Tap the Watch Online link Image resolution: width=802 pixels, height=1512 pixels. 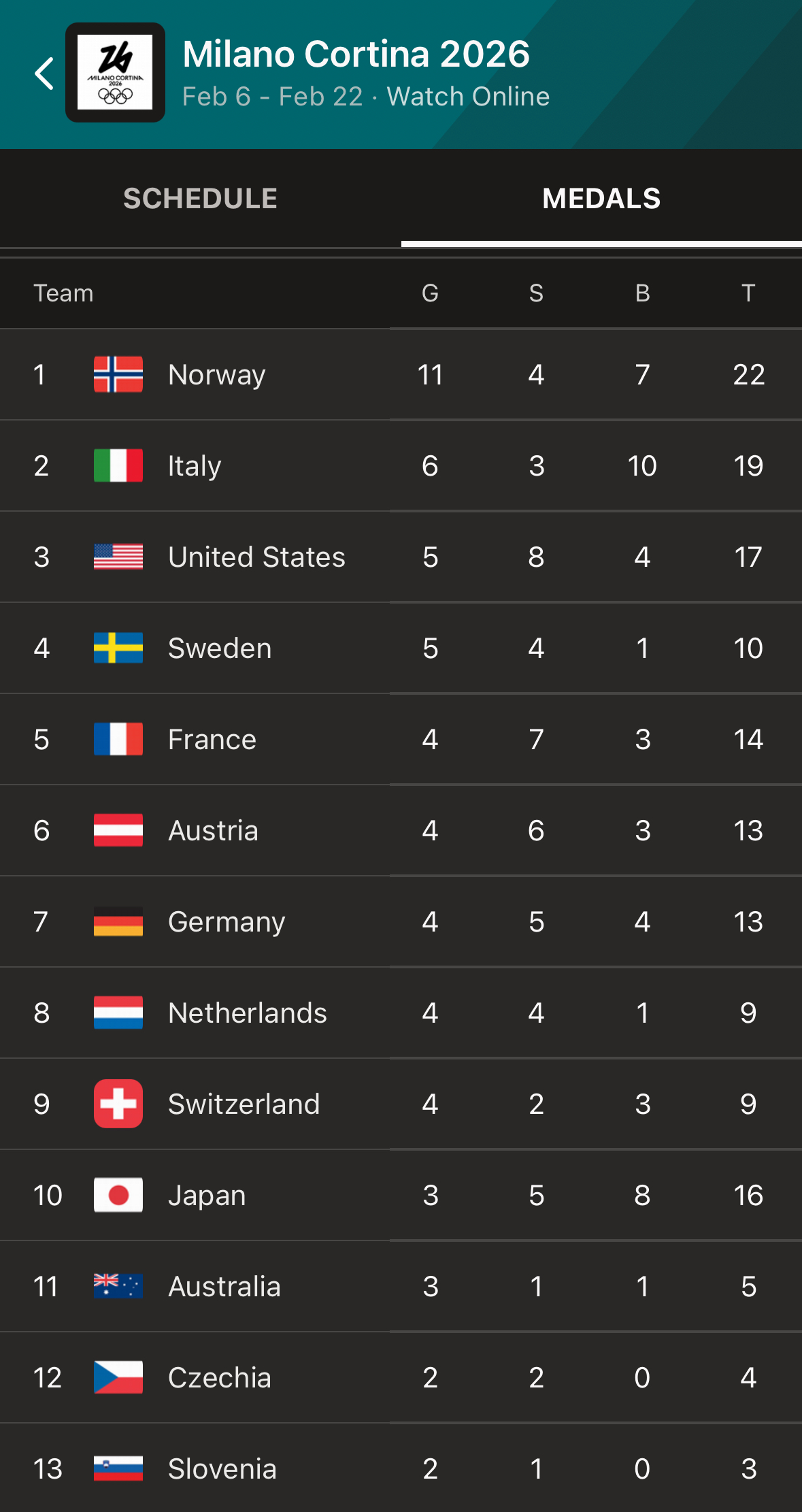[x=468, y=97]
